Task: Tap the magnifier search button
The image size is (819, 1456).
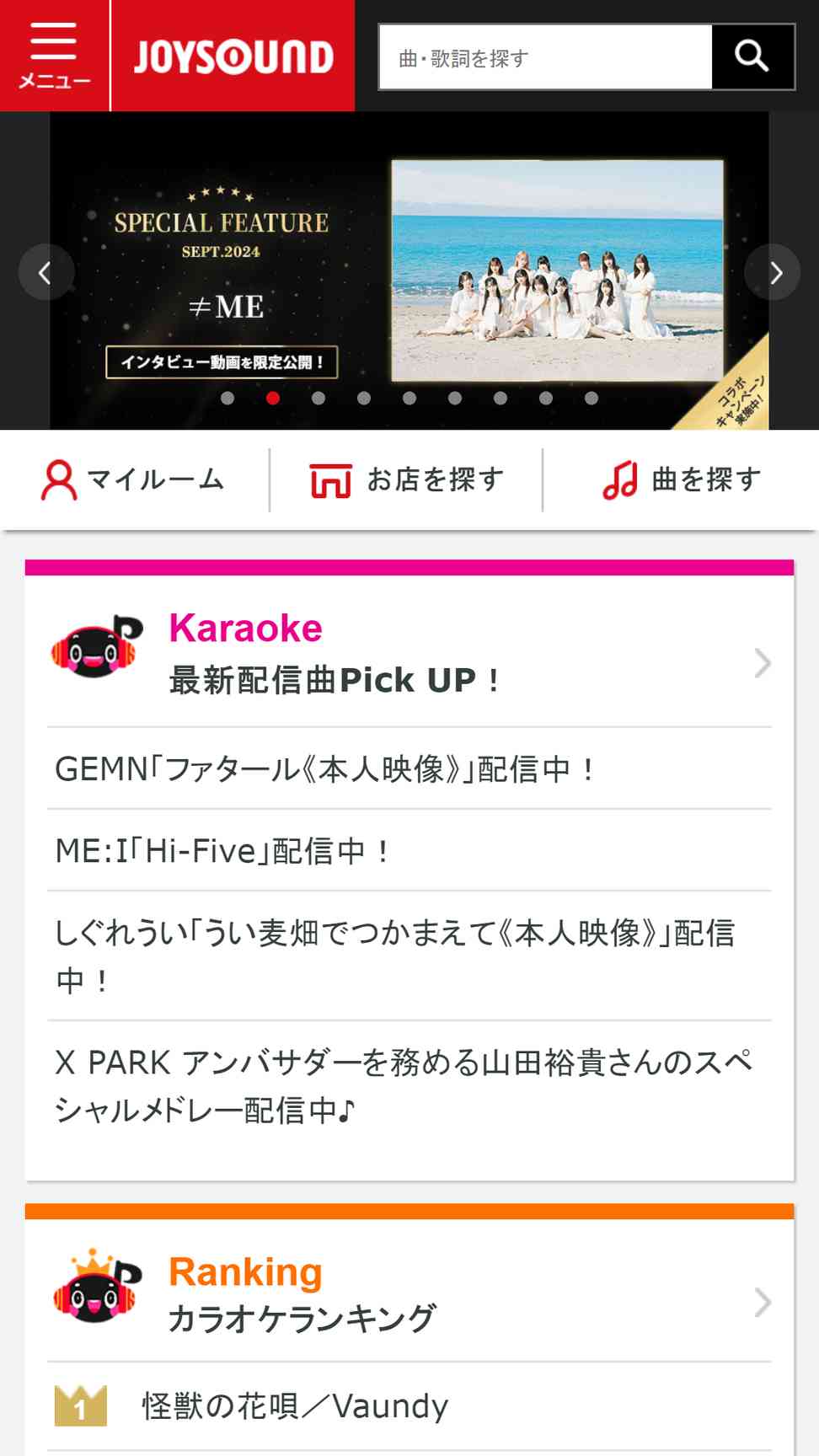Action: (752, 57)
